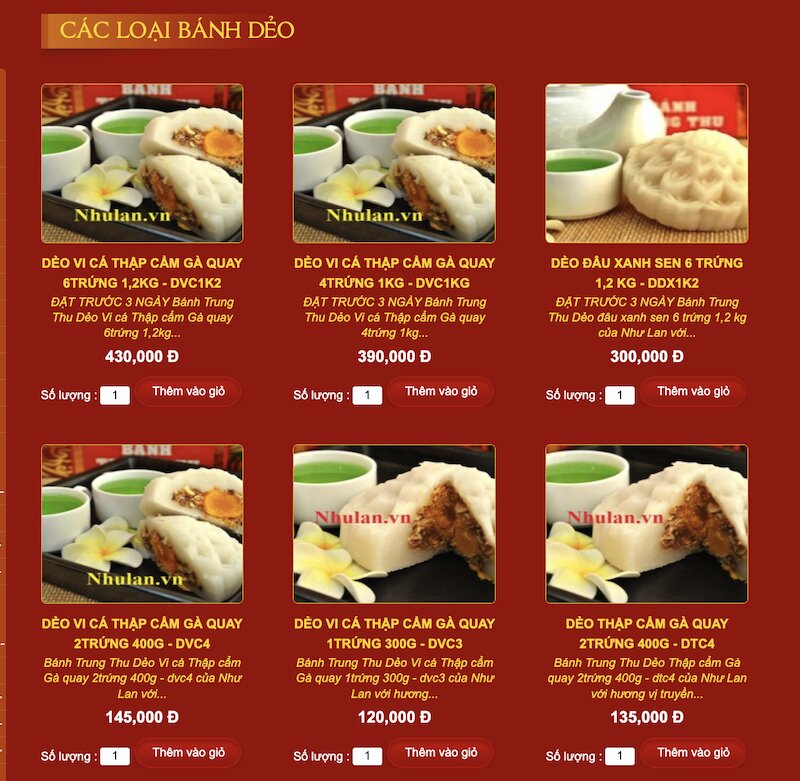This screenshot has width=800, height=781.
Task: Open product photo of Dẻo Đậu Xanh Sen
Action: tap(646, 163)
